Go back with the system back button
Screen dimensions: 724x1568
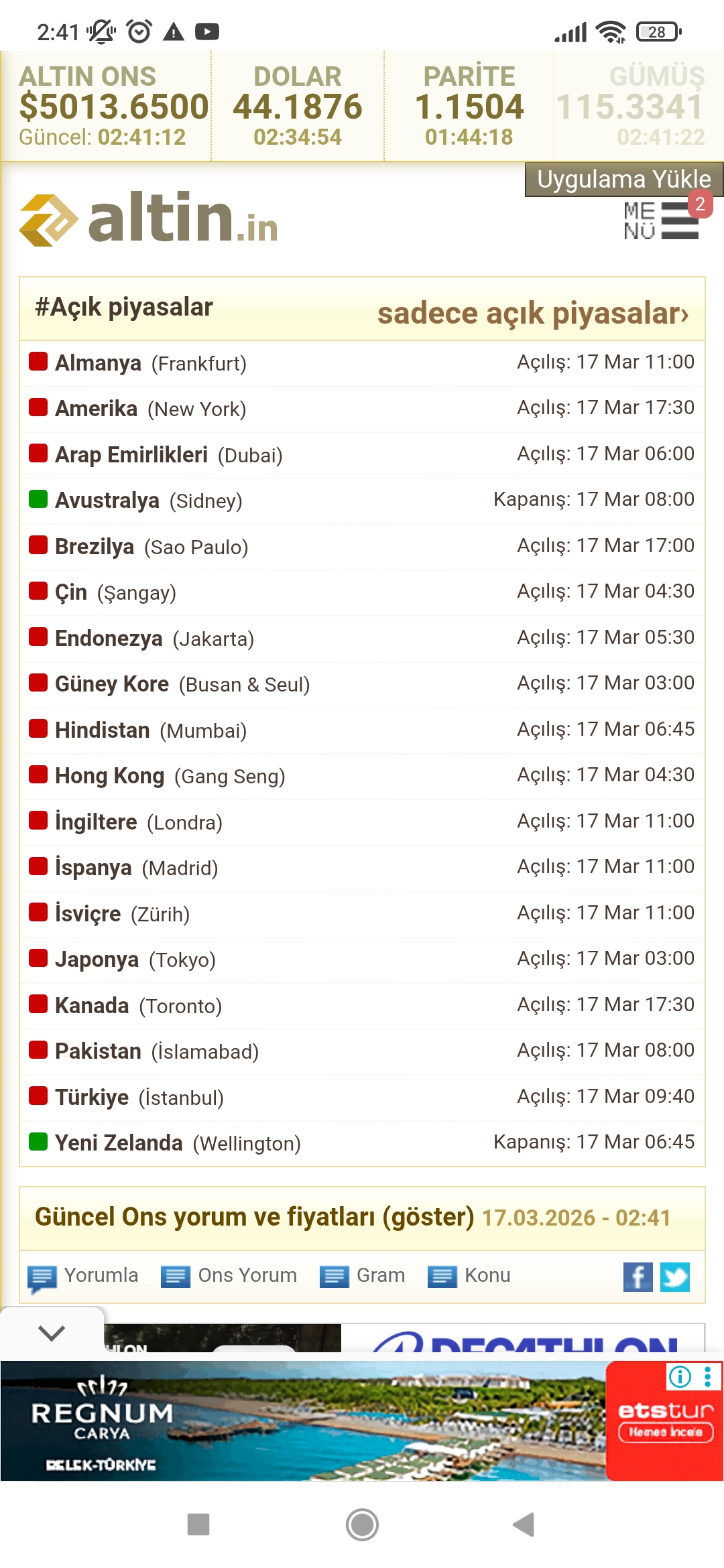524,1524
